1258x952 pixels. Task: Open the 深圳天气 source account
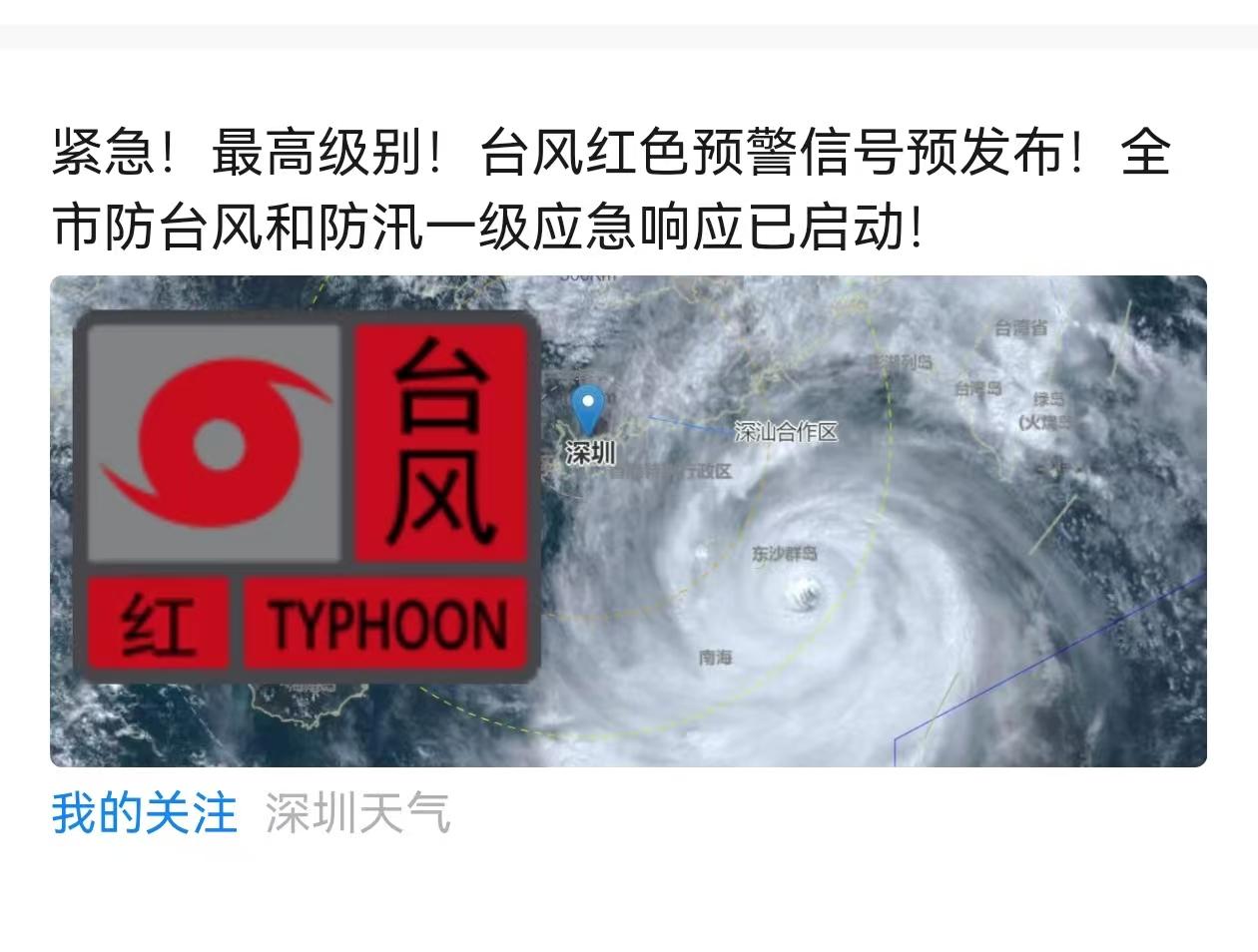(357, 813)
